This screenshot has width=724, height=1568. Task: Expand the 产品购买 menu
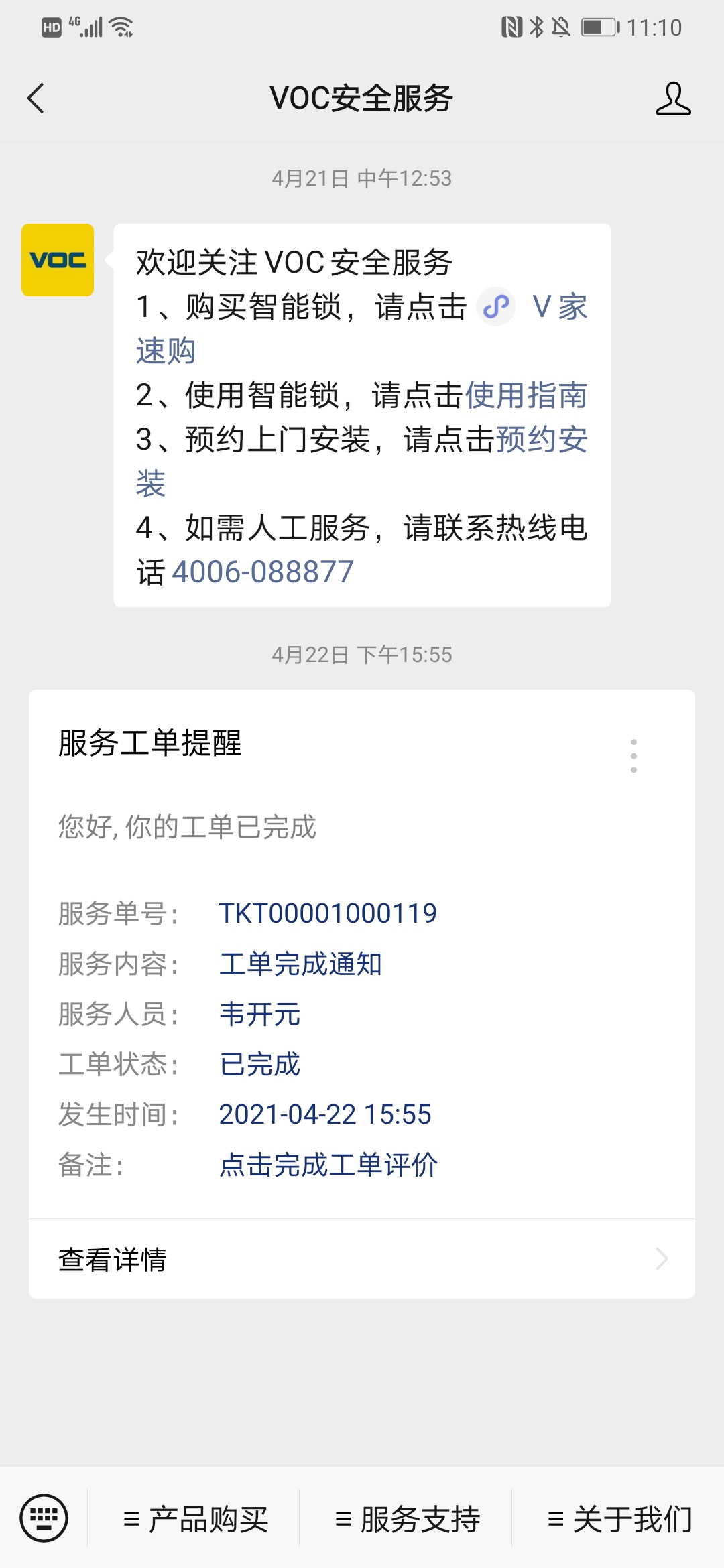[194, 1518]
